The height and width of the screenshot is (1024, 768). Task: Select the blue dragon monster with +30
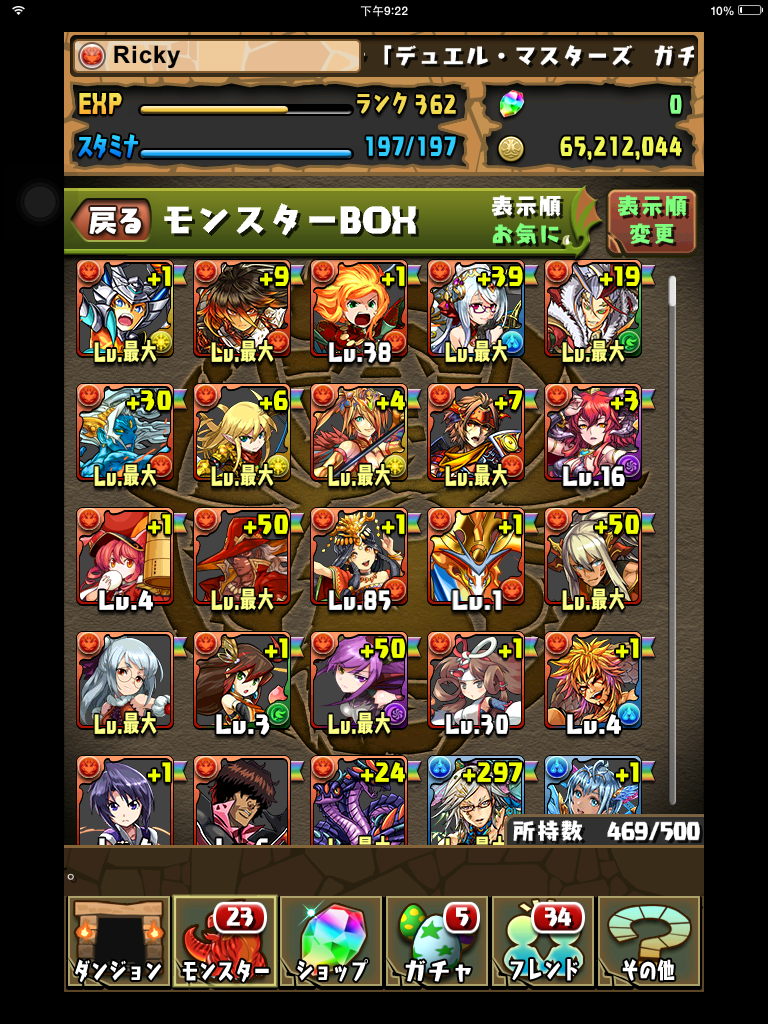click(x=125, y=432)
